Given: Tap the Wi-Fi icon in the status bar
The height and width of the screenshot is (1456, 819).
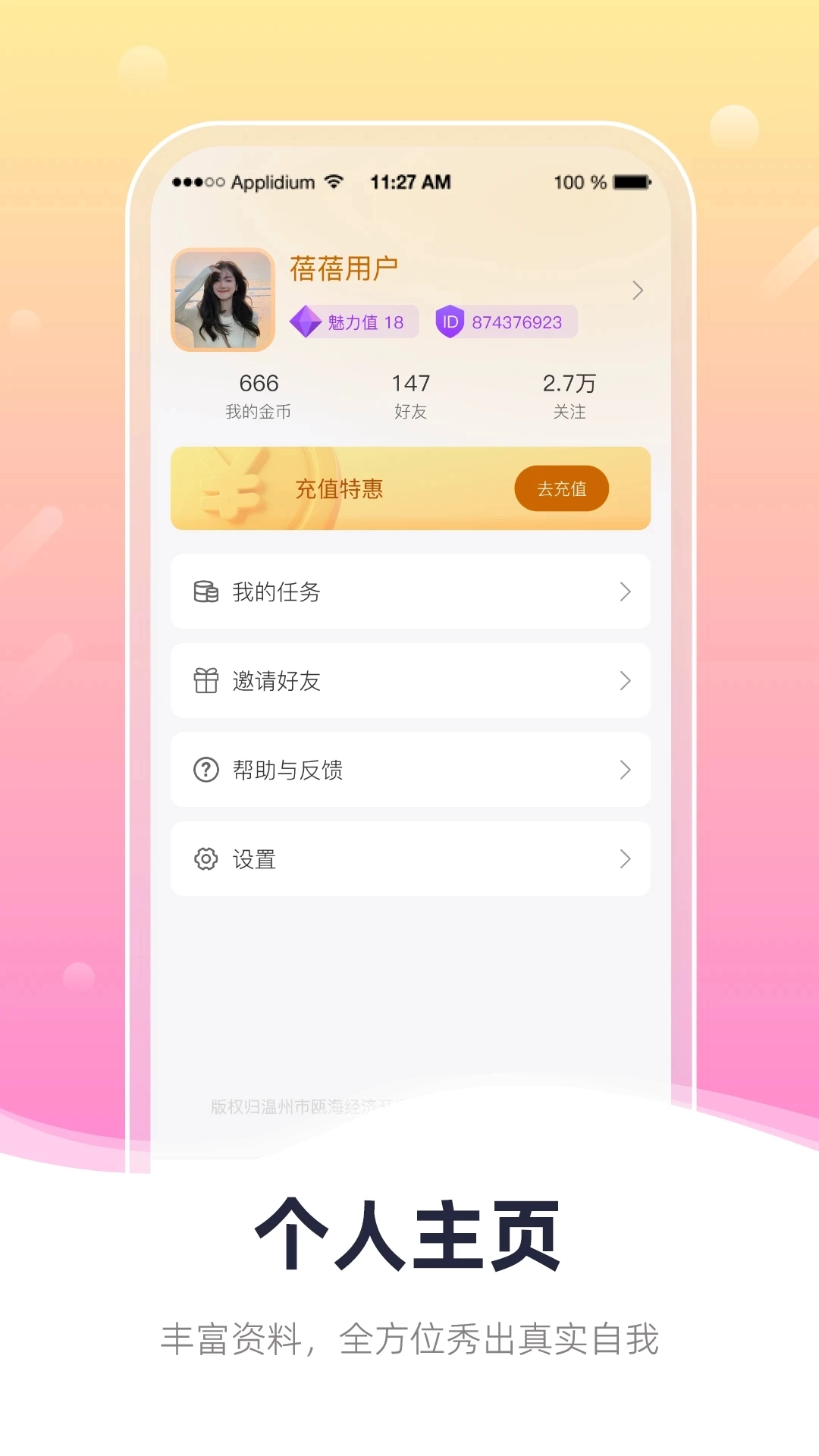Looking at the screenshot, I should [x=332, y=180].
